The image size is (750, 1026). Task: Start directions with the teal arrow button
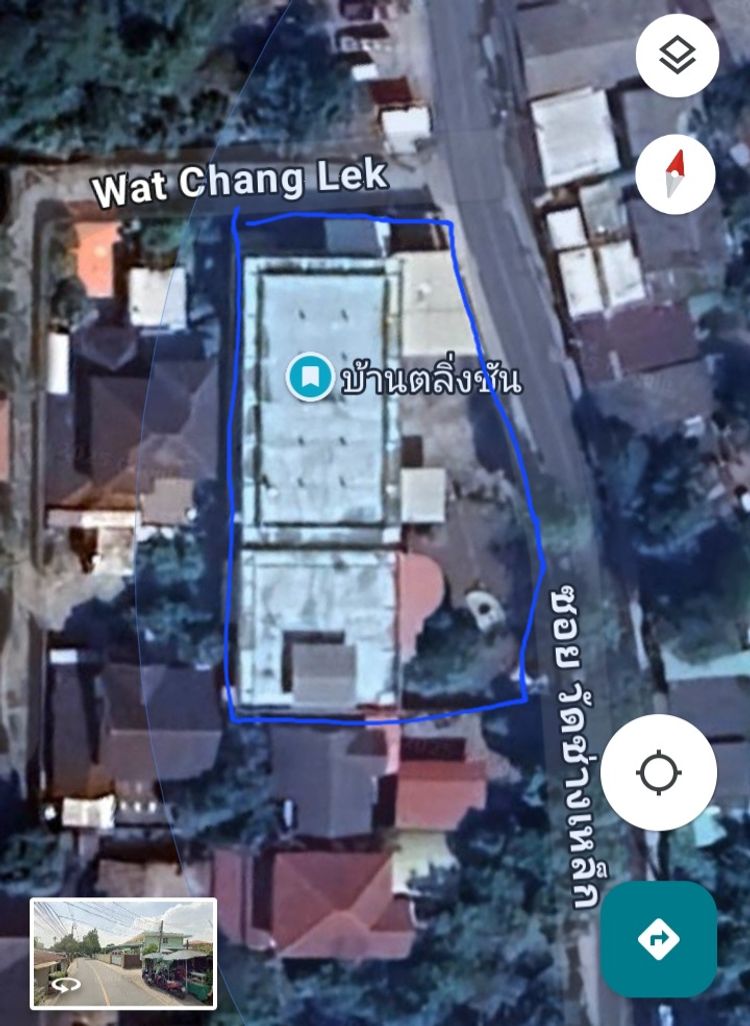click(x=658, y=939)
